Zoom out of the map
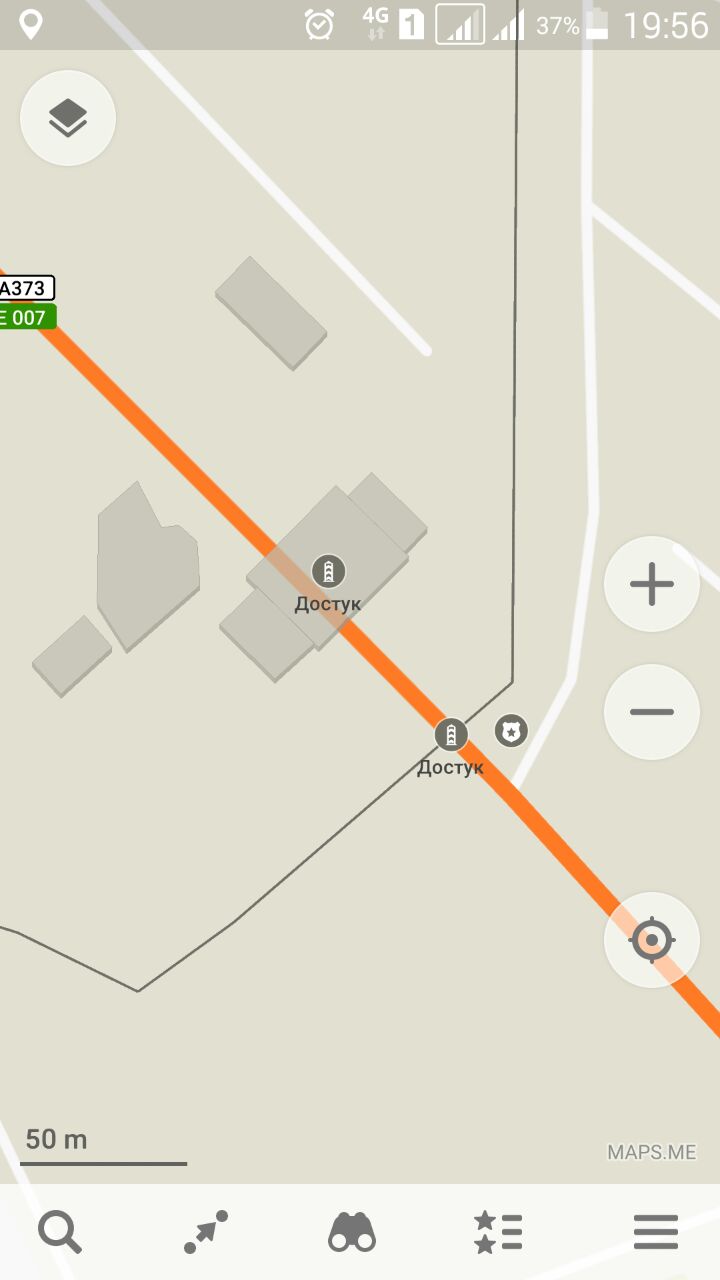Image resolution: width=720 pixels, height=1280 pixels. (x=652, y=712)
